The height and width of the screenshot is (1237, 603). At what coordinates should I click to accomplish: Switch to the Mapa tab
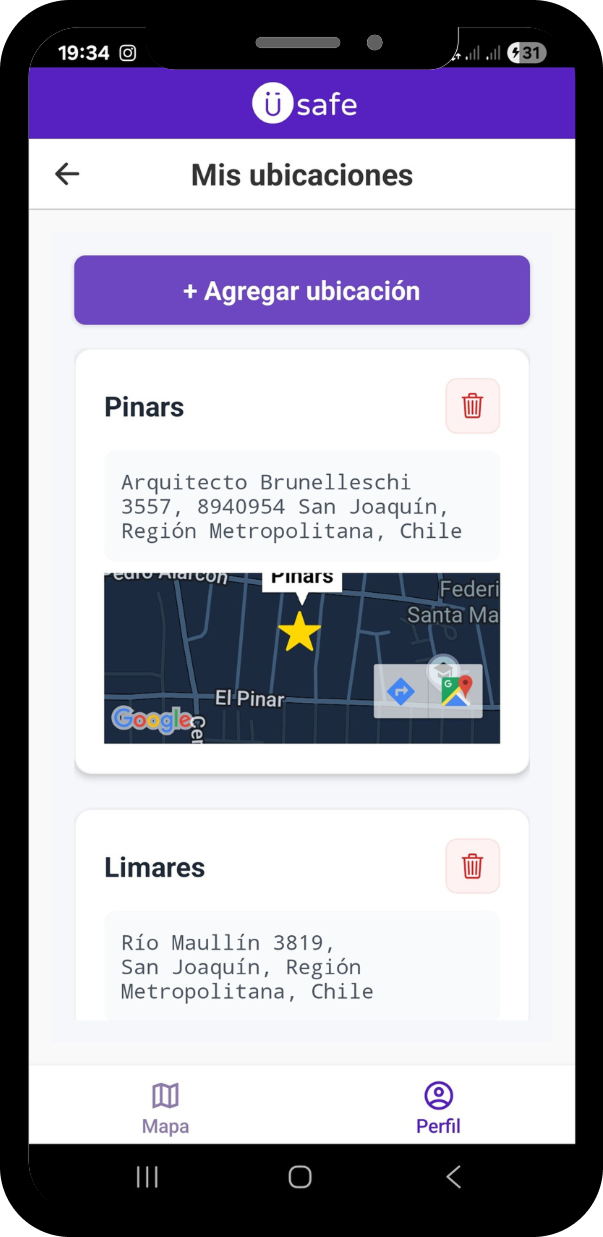[165, 1107]
